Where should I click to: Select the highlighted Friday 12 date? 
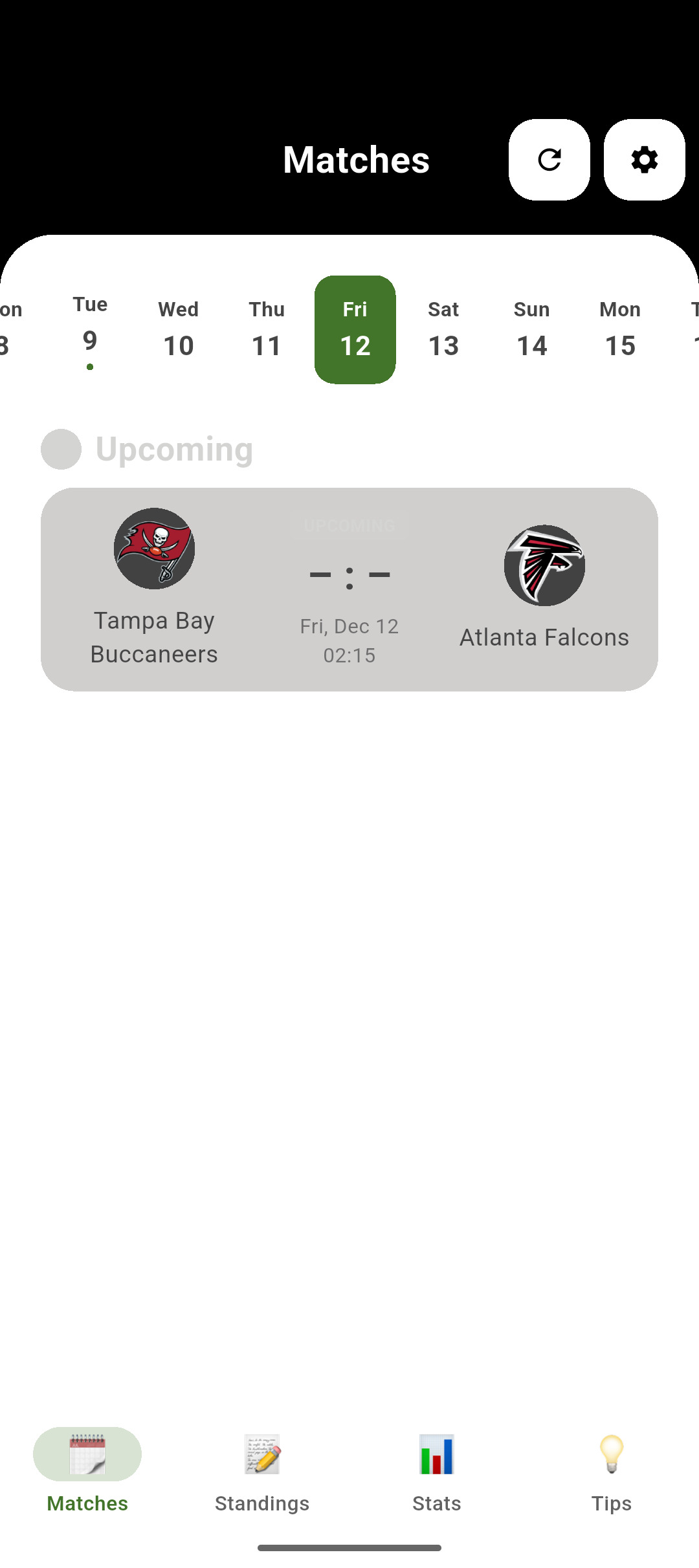pyautogui.click(x=355, y=327)
